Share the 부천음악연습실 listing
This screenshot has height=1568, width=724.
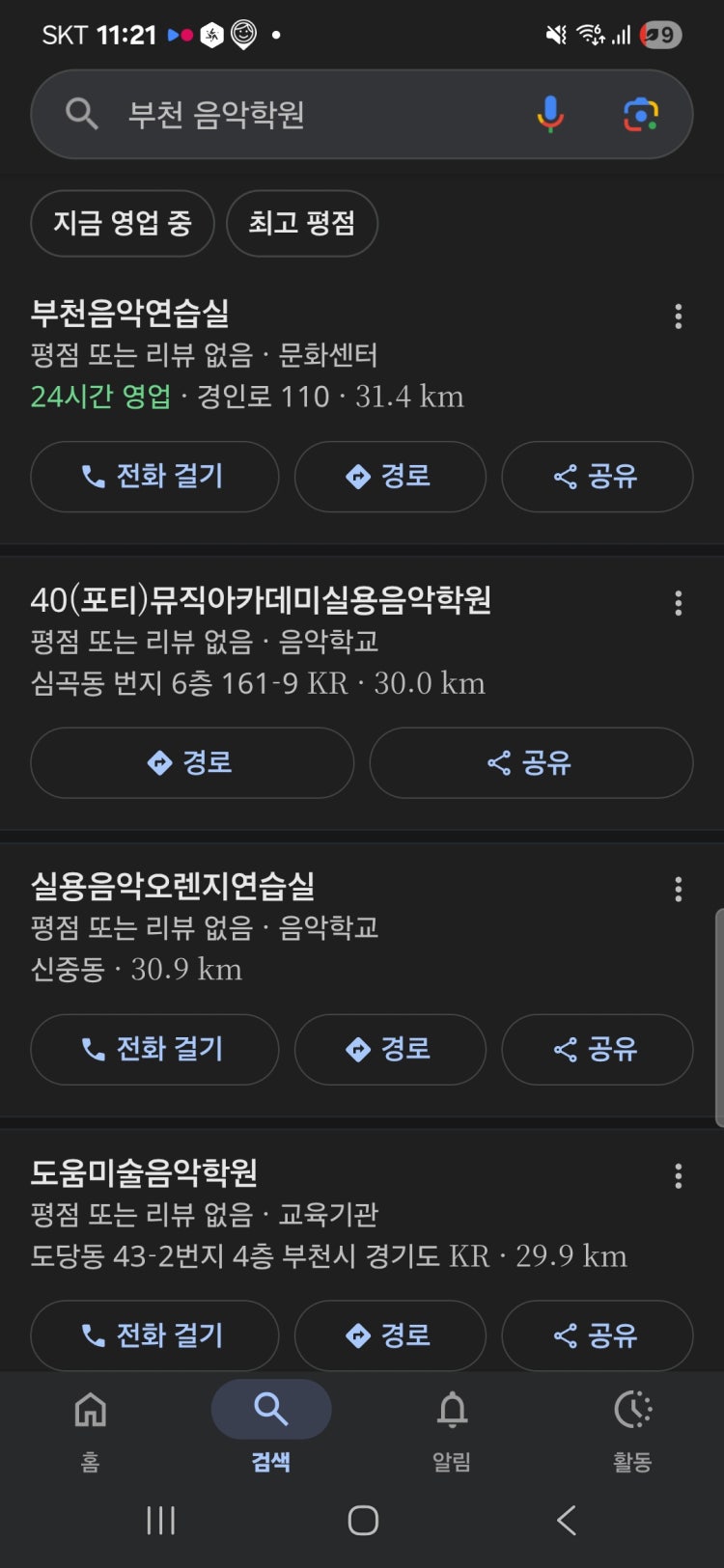pos(597,477)
